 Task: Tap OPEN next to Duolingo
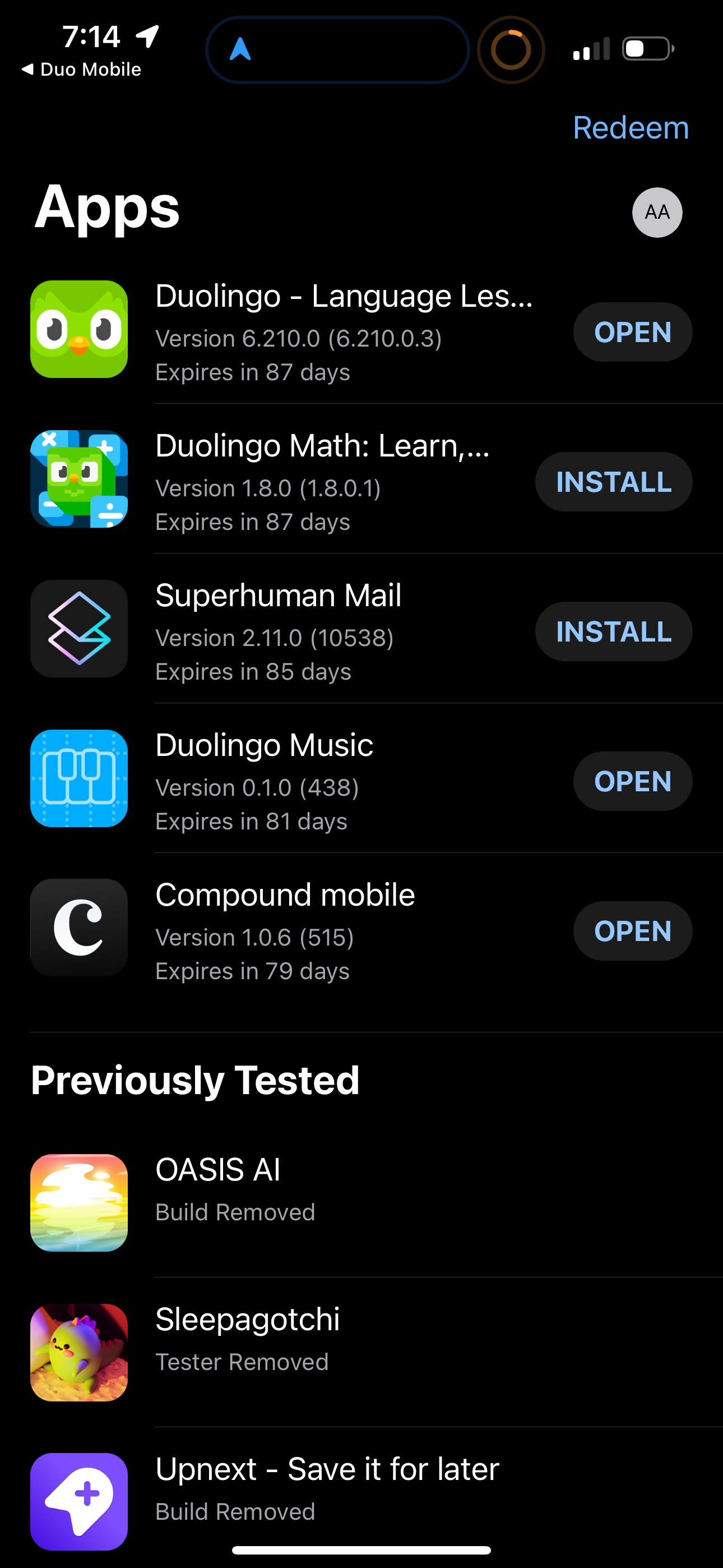point(632,332)
